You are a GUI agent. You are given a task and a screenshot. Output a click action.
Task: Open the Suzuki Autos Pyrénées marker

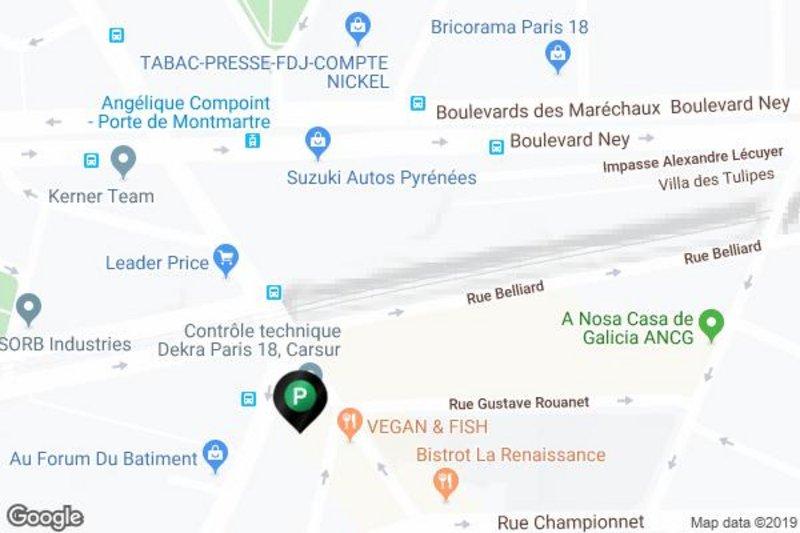coord(318,141)
